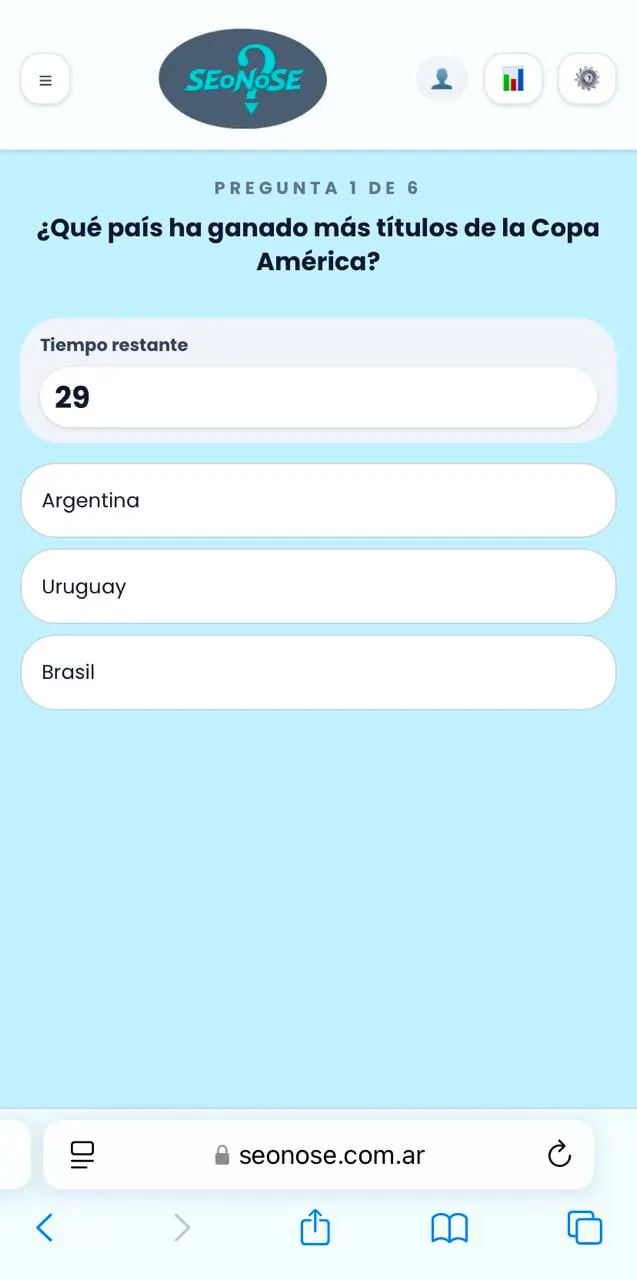View the statistics bar chart icon
The image size is (637, 1280).
(x=513, y=79)
